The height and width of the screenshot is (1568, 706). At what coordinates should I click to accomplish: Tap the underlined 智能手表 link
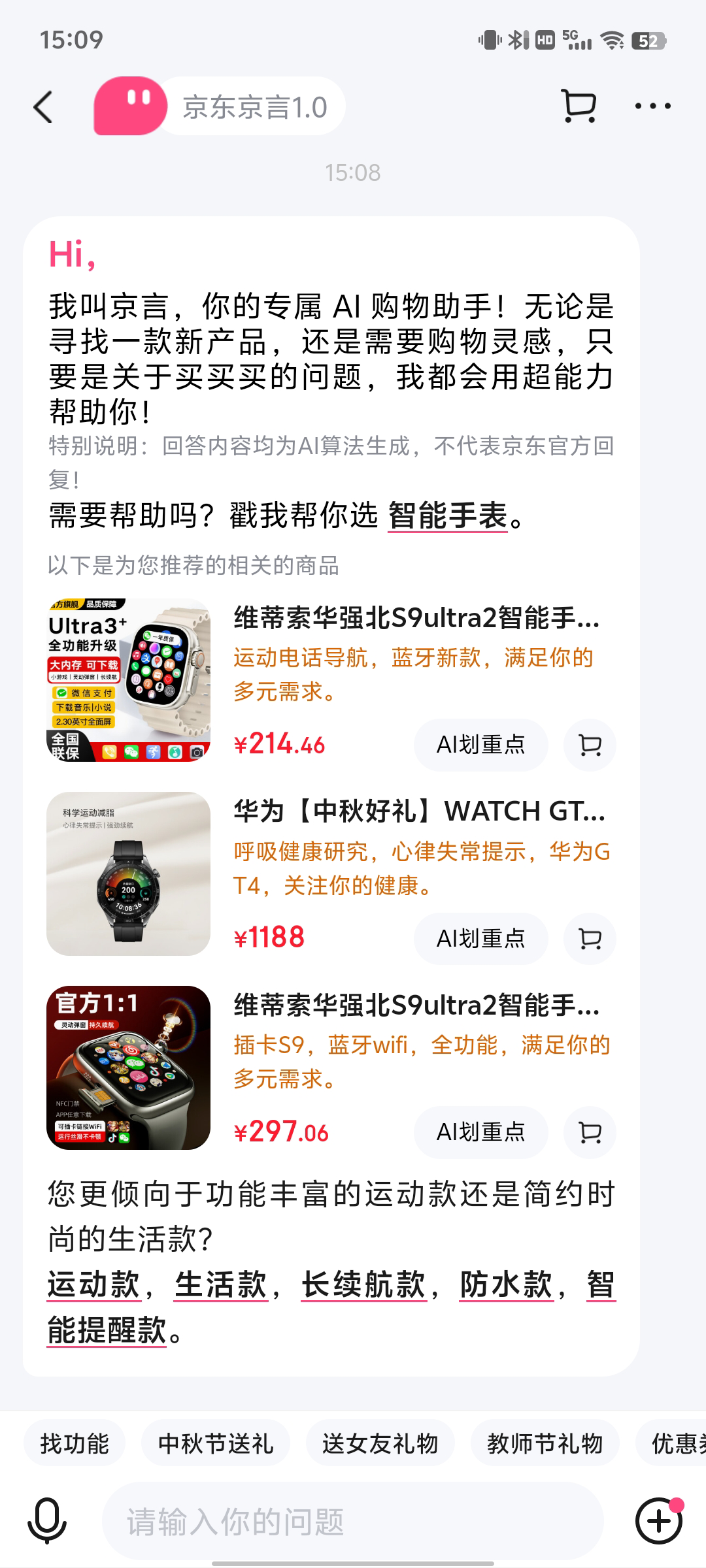[x=448, y=515]
